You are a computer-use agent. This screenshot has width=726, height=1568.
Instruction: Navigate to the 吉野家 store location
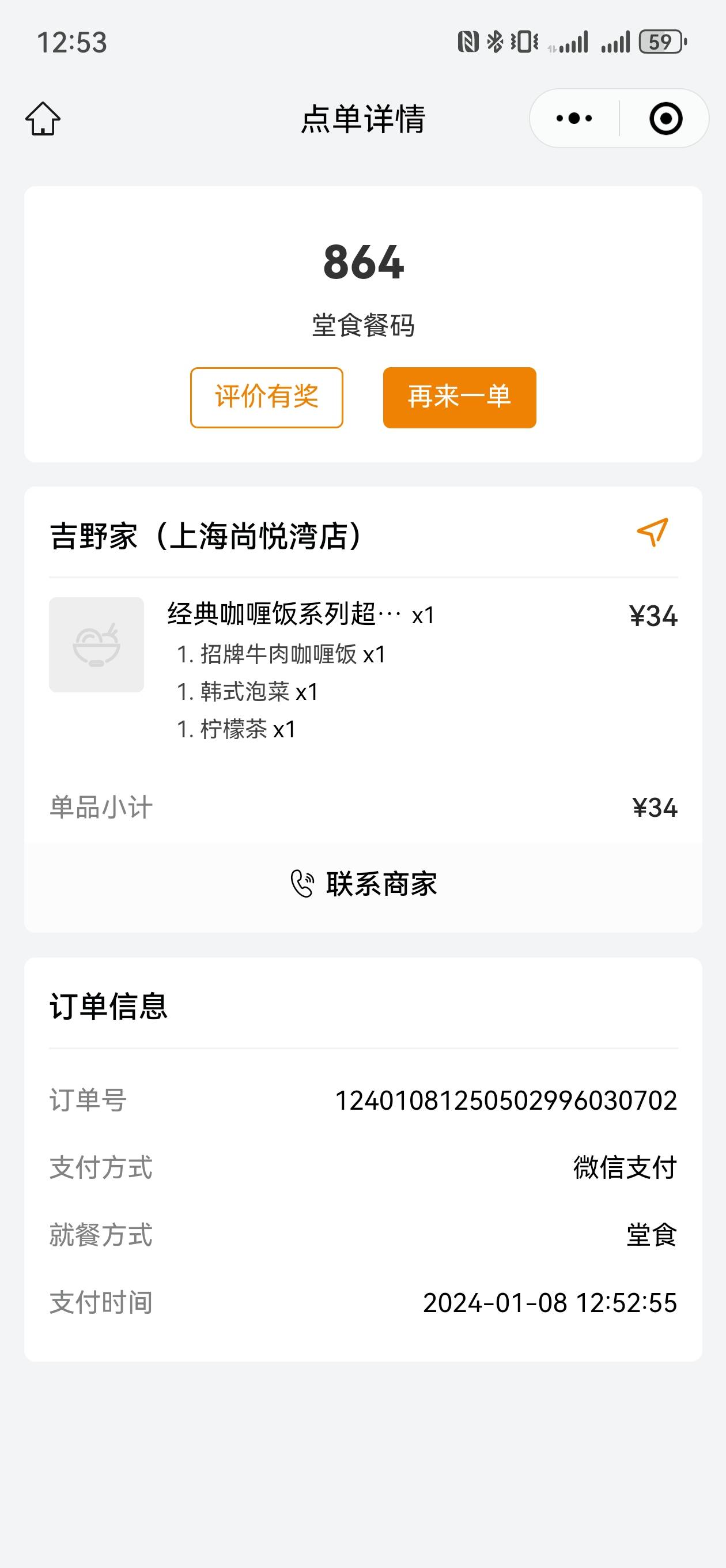click(x=652, y=533)
